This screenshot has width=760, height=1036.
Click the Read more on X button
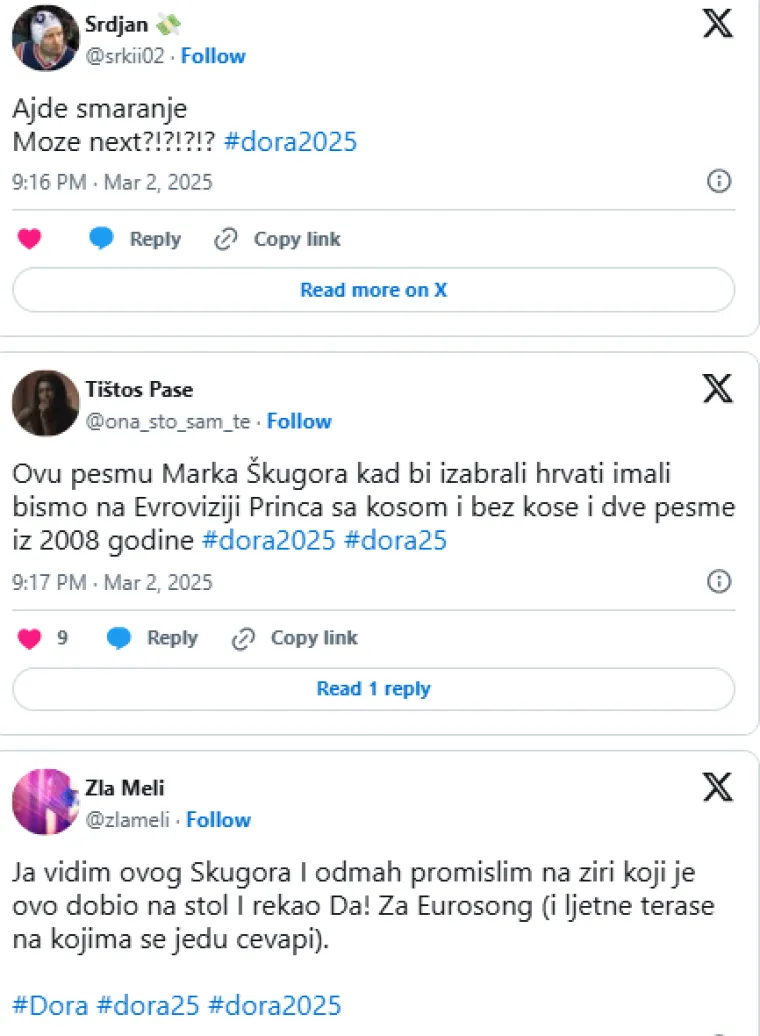373,289
